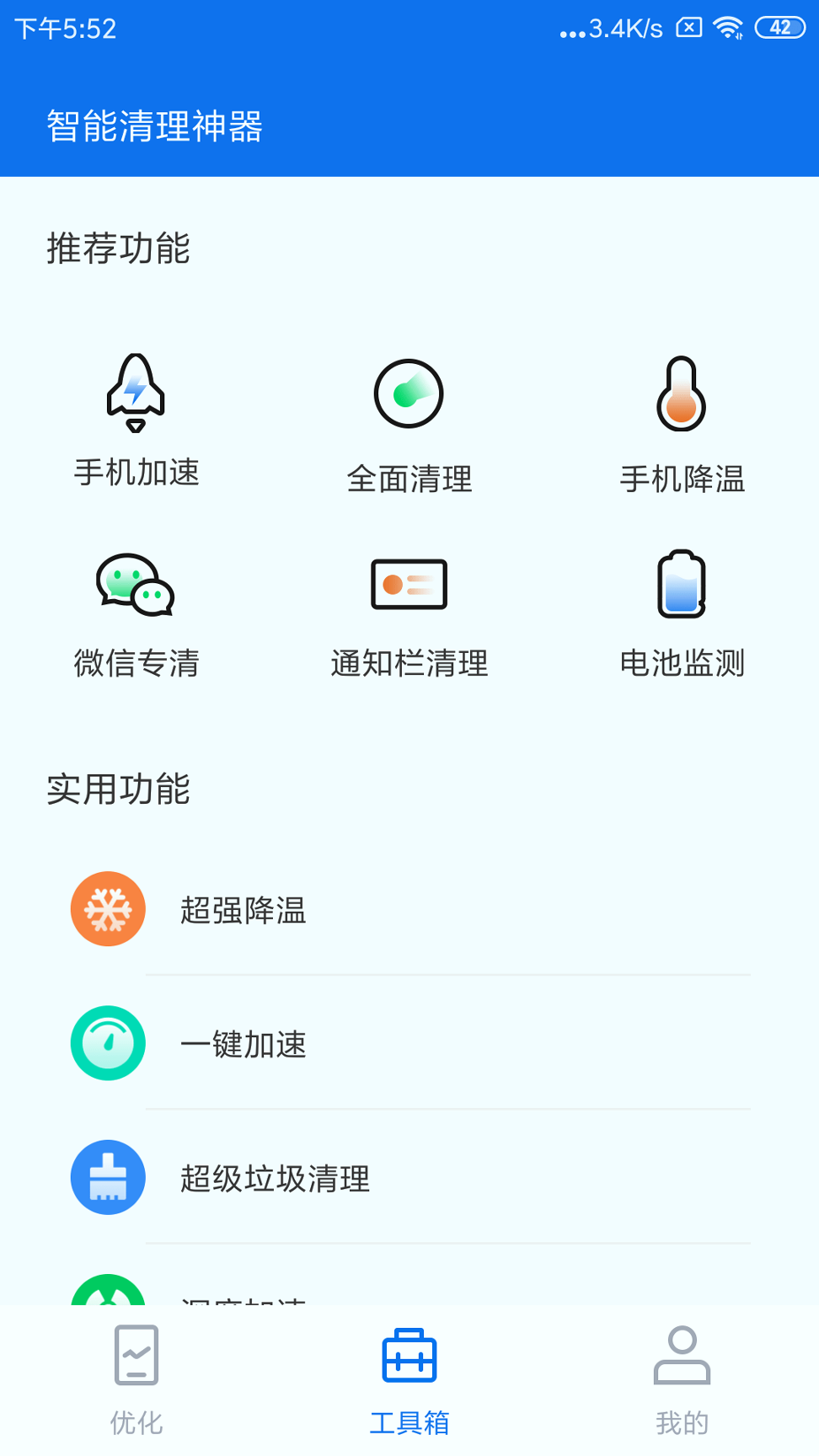819x1456 pixels.
Task: Click the 手机加速 text label
Action: tap(136, 474)
